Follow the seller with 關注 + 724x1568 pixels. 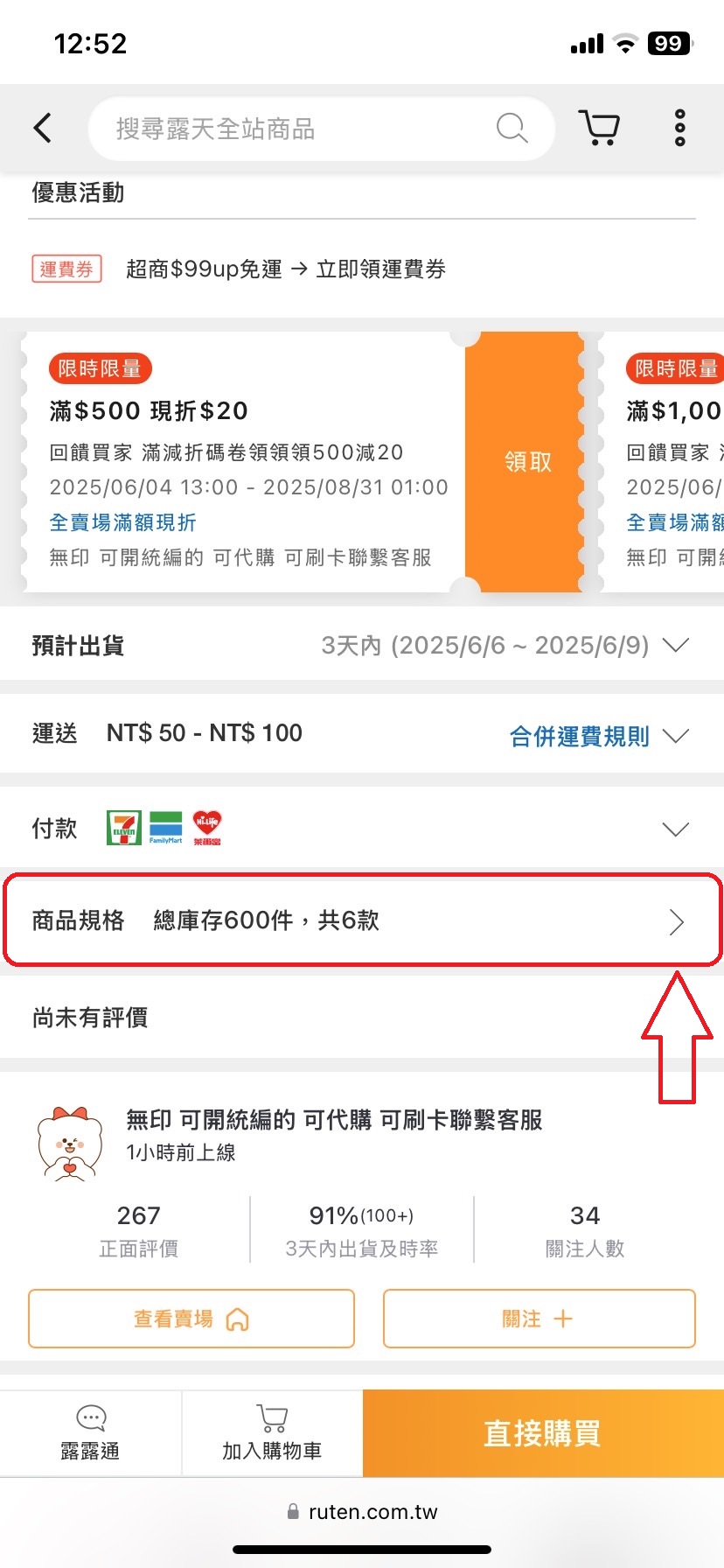pos(539,1319)
